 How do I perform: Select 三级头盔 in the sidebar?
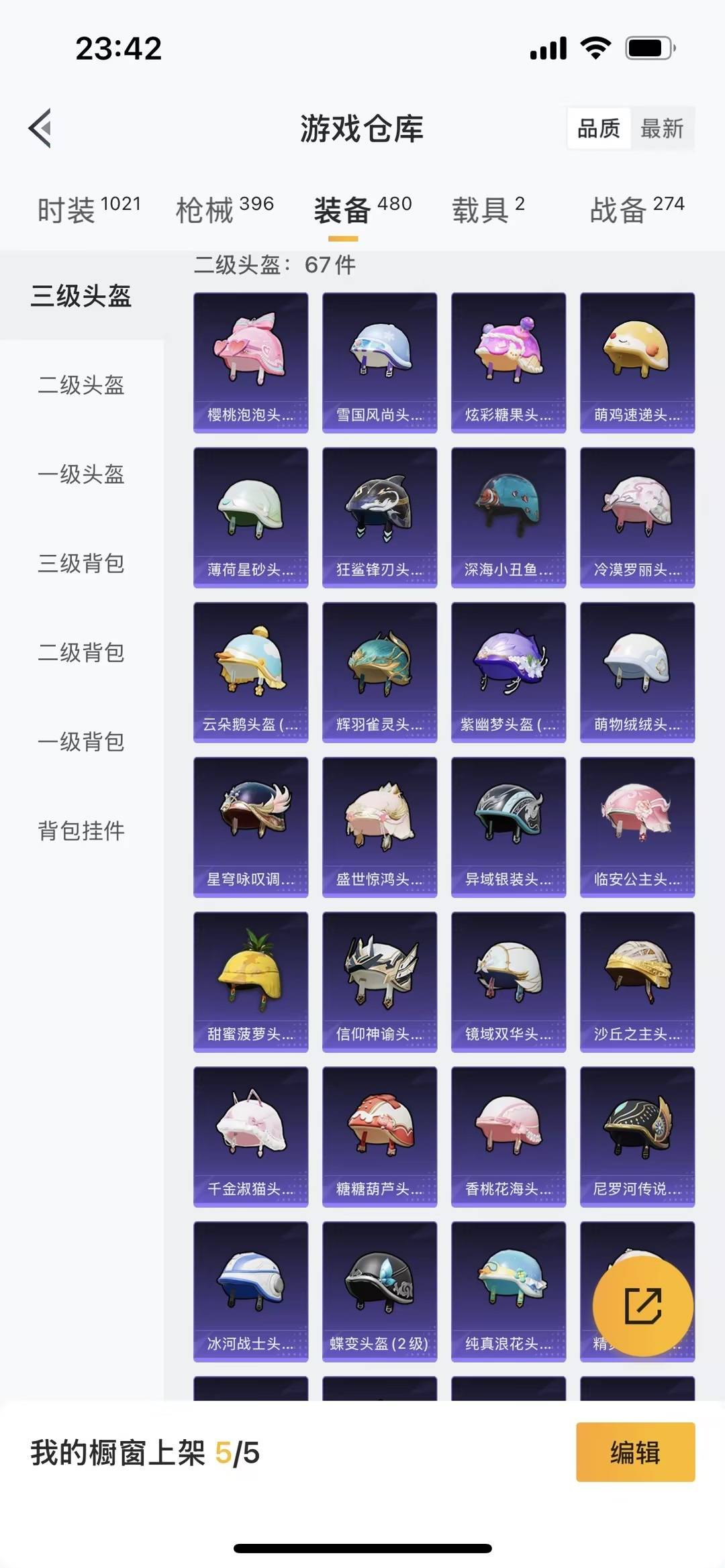[x=81, y=297]
